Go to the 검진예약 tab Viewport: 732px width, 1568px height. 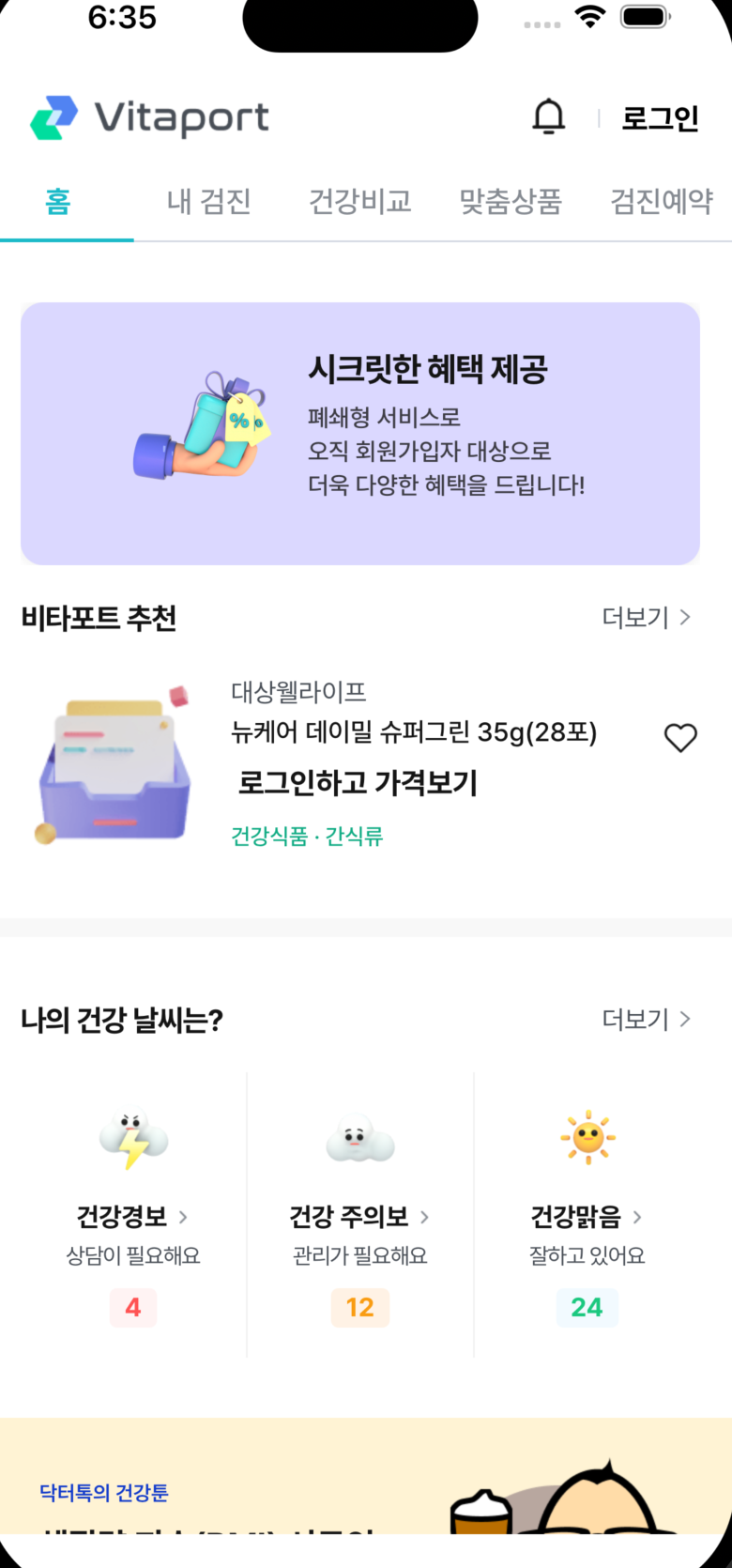click(x=661, y=201)
